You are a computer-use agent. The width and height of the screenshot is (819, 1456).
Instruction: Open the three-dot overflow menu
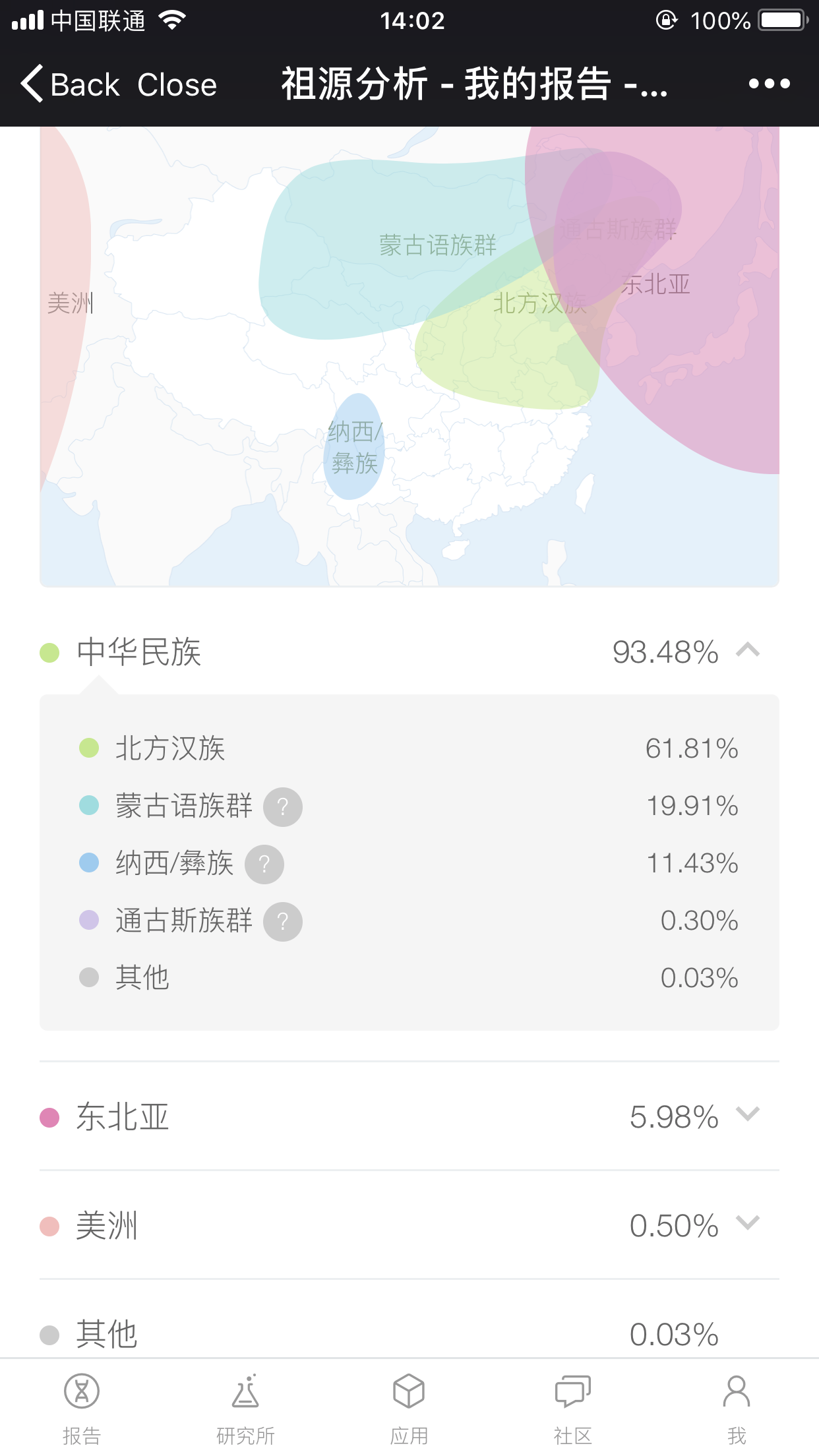(x=769, y=84)
